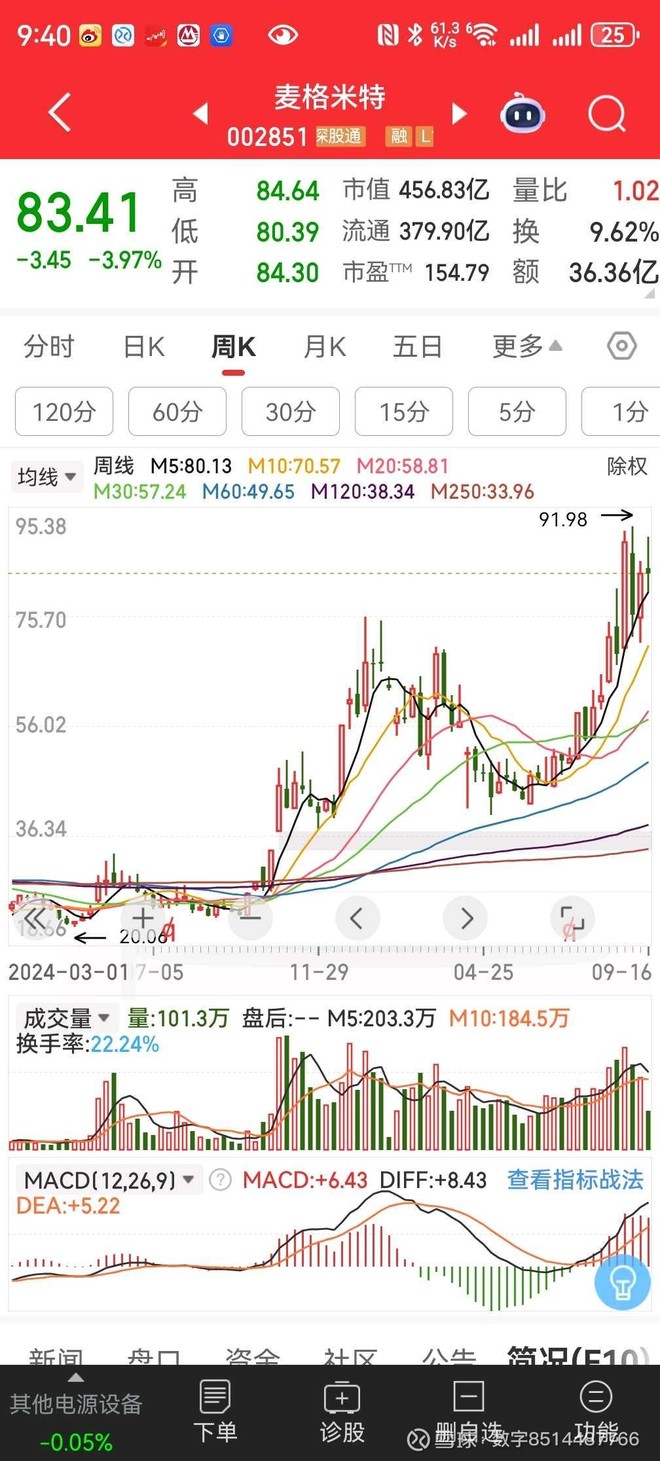Open the robot assistant icon
The image size is (660, 1461).
tap(522, 114)
